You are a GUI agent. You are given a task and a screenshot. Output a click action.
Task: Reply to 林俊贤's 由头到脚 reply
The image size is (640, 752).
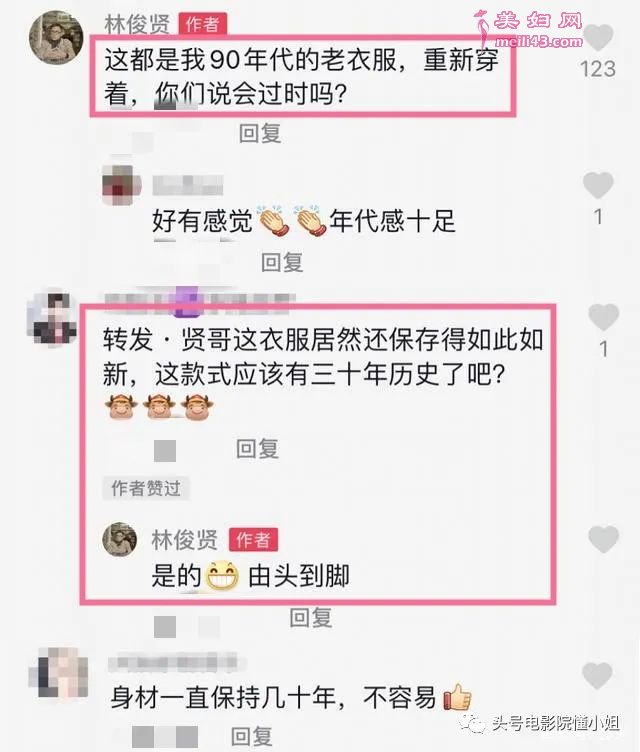click(310, 618)
